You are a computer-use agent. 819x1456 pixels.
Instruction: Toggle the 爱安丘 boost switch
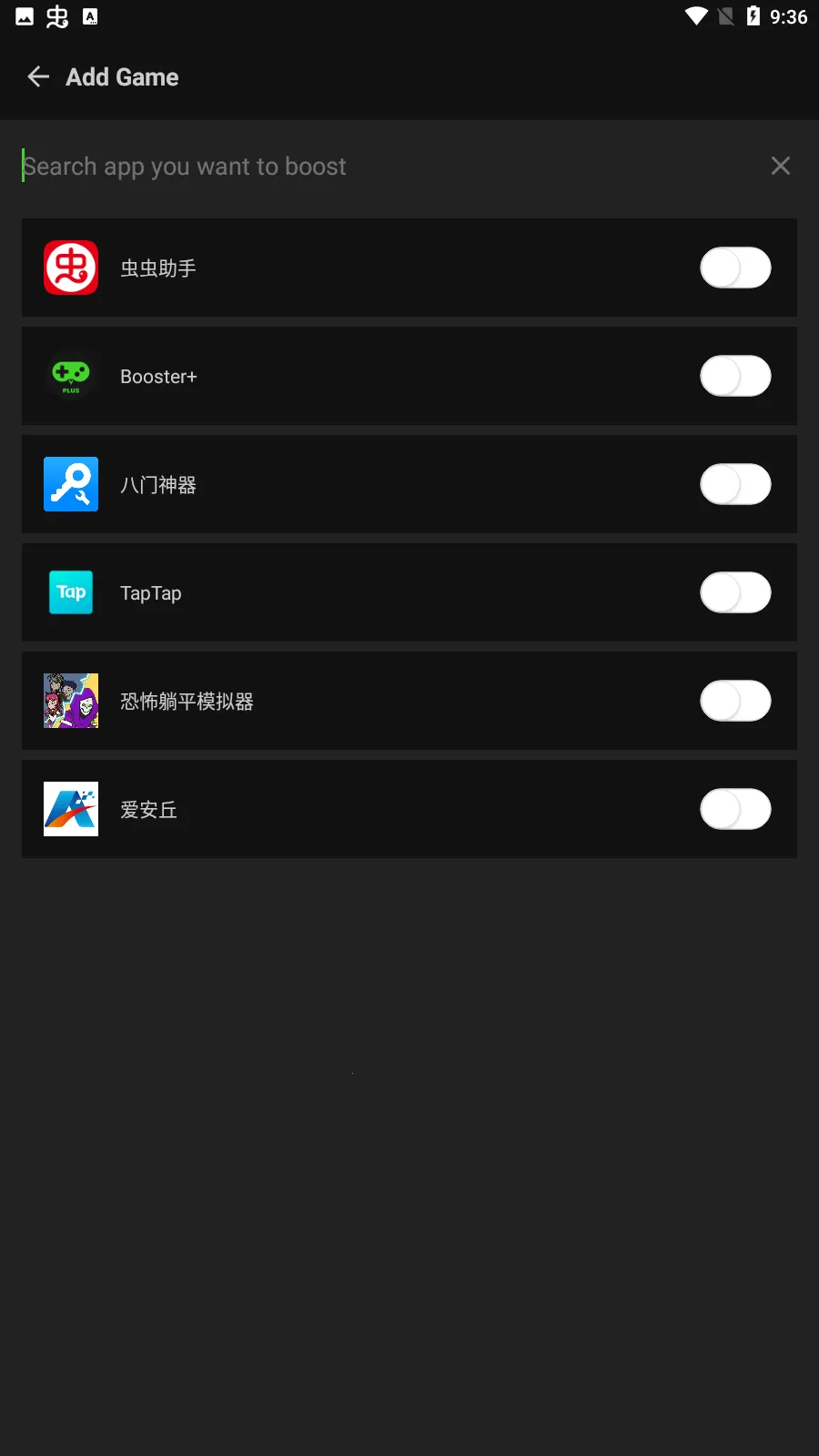click(x=735, y=809)
